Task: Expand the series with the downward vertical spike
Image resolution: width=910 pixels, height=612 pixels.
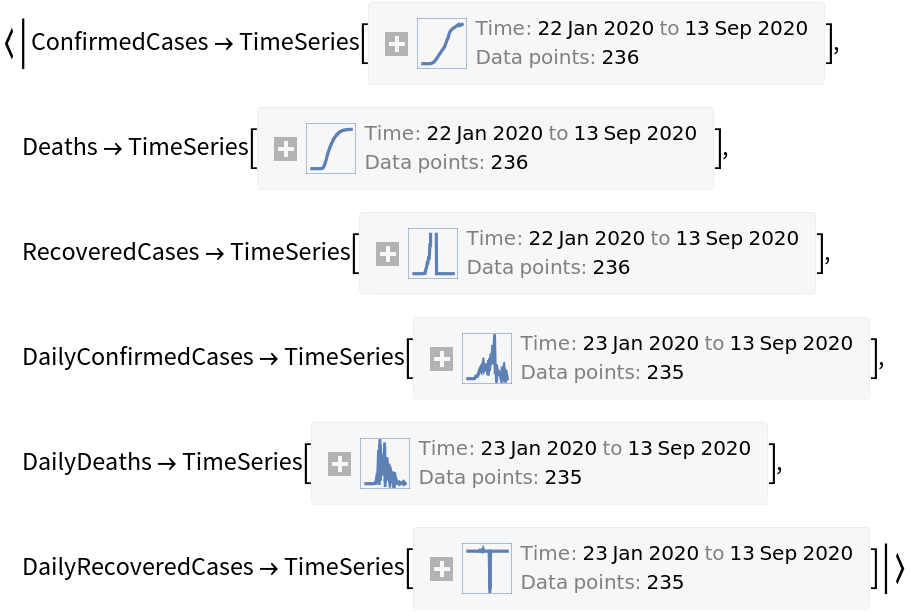Action: [442, 569]
